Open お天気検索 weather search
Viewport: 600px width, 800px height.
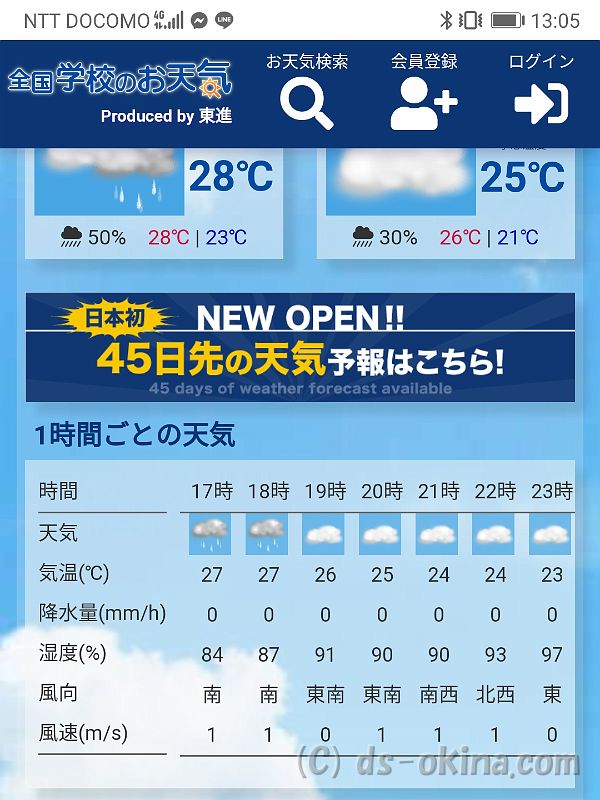307,93
